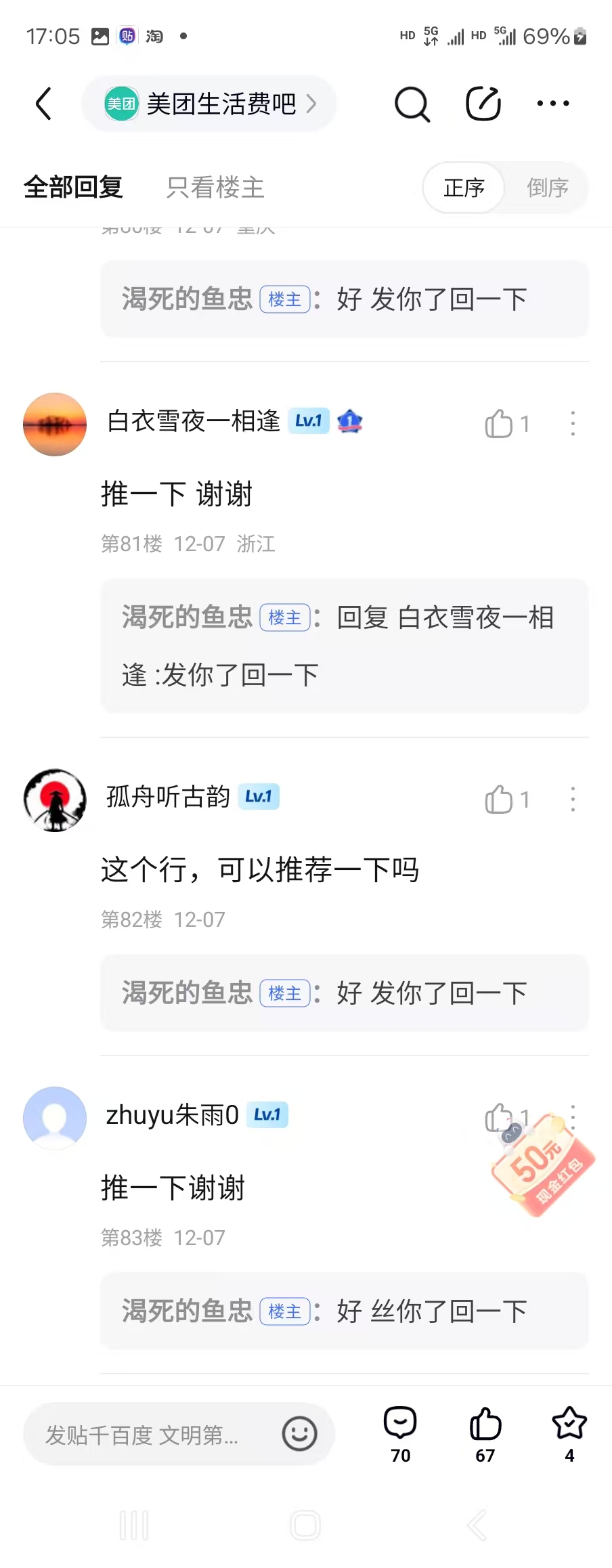The height and width of the screenshot is (1568, 612).
Task: Open more options for 孤舟听古韵's reply
Action: [x=573, y=800]
